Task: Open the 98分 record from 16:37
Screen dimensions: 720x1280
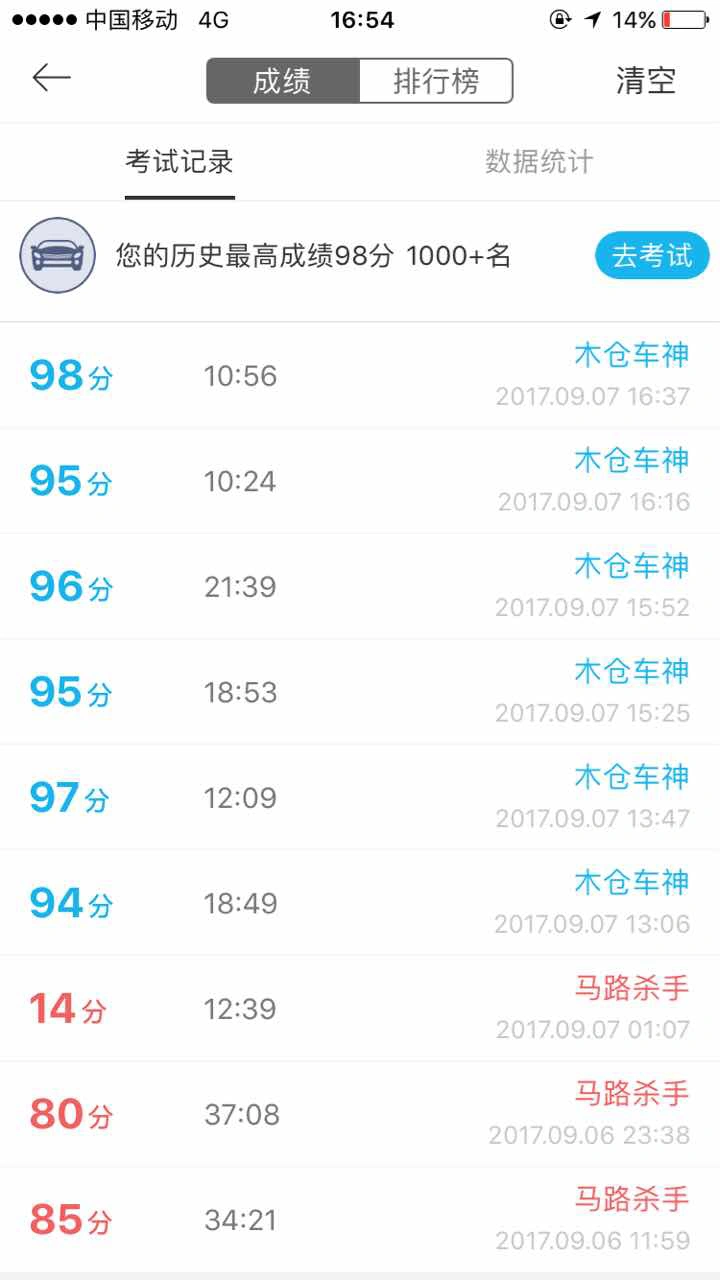Action: click(x=360, y=375)
